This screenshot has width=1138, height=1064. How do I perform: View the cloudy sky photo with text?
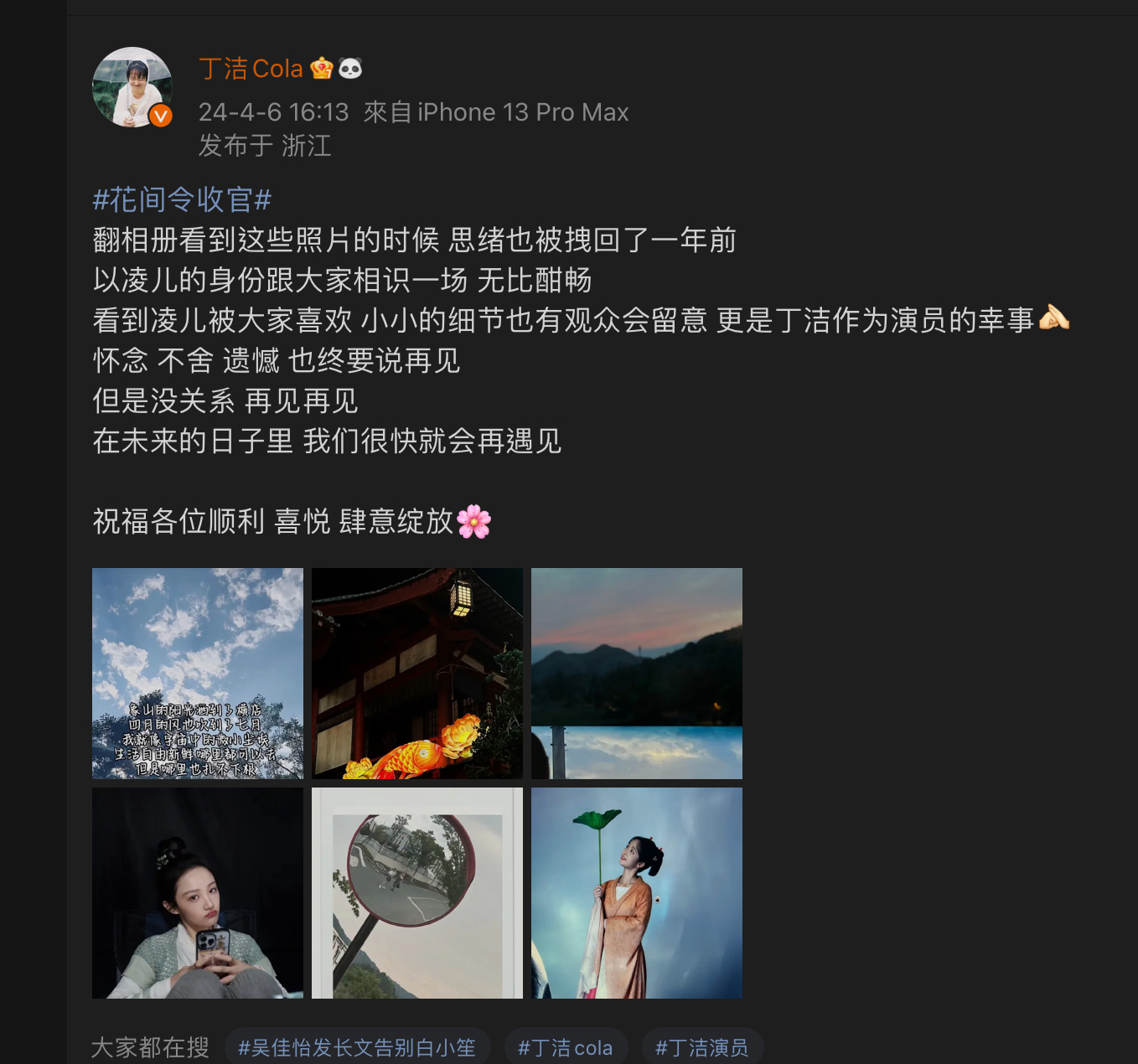point(198,674)
